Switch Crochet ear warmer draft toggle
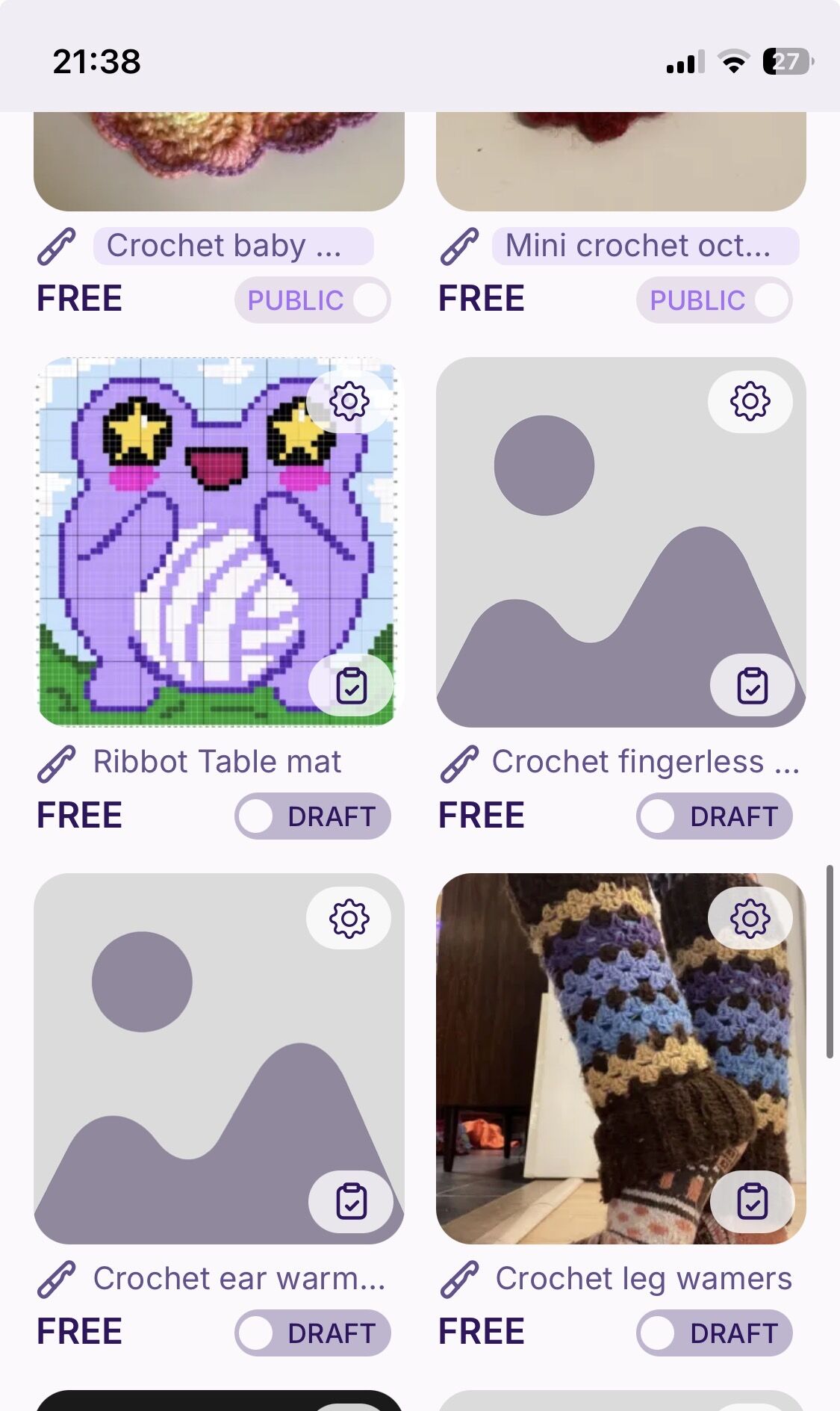840x1411 pixels. tap(312, 1333)
